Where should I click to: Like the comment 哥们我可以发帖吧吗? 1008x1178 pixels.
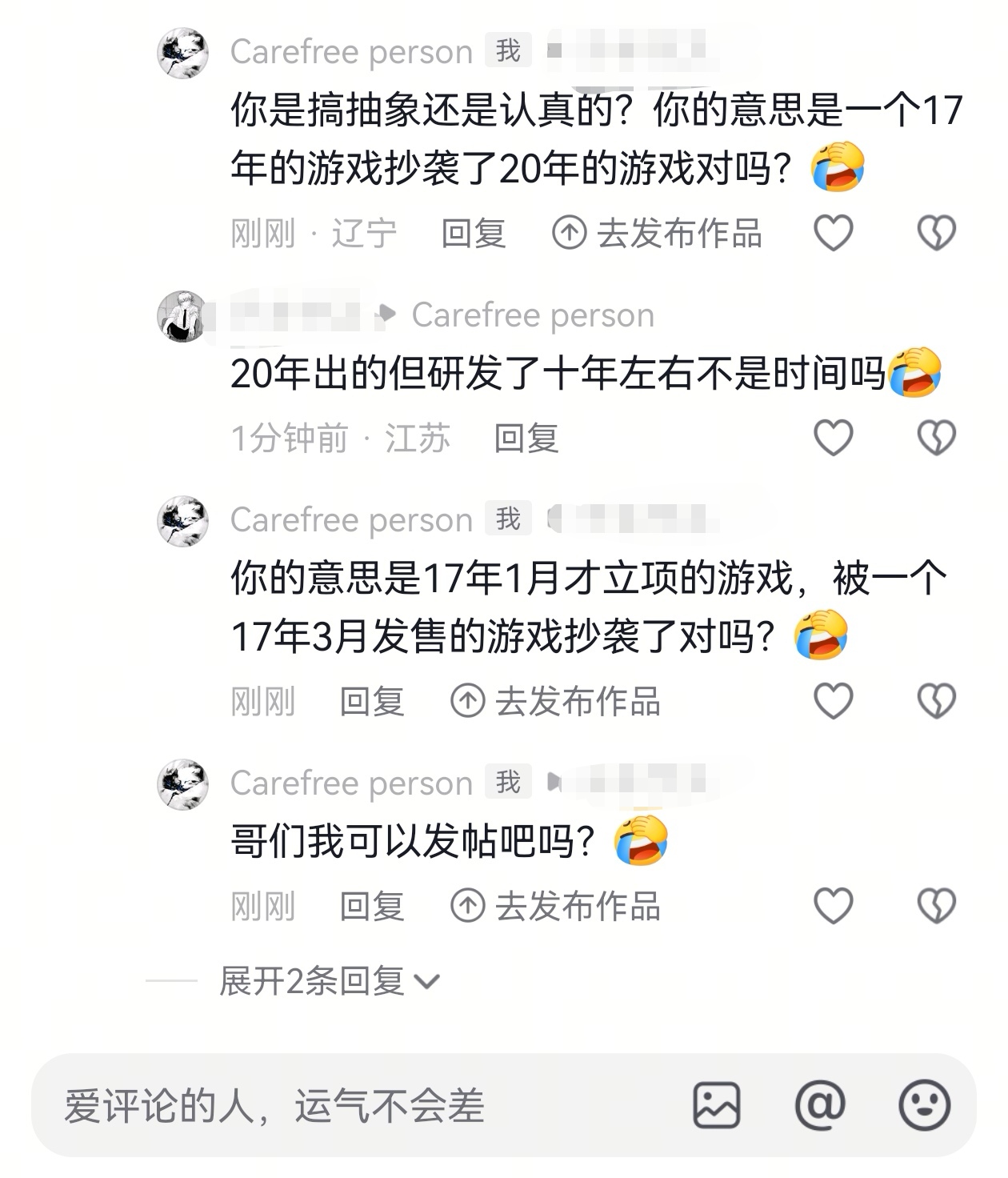coord(833,906)
